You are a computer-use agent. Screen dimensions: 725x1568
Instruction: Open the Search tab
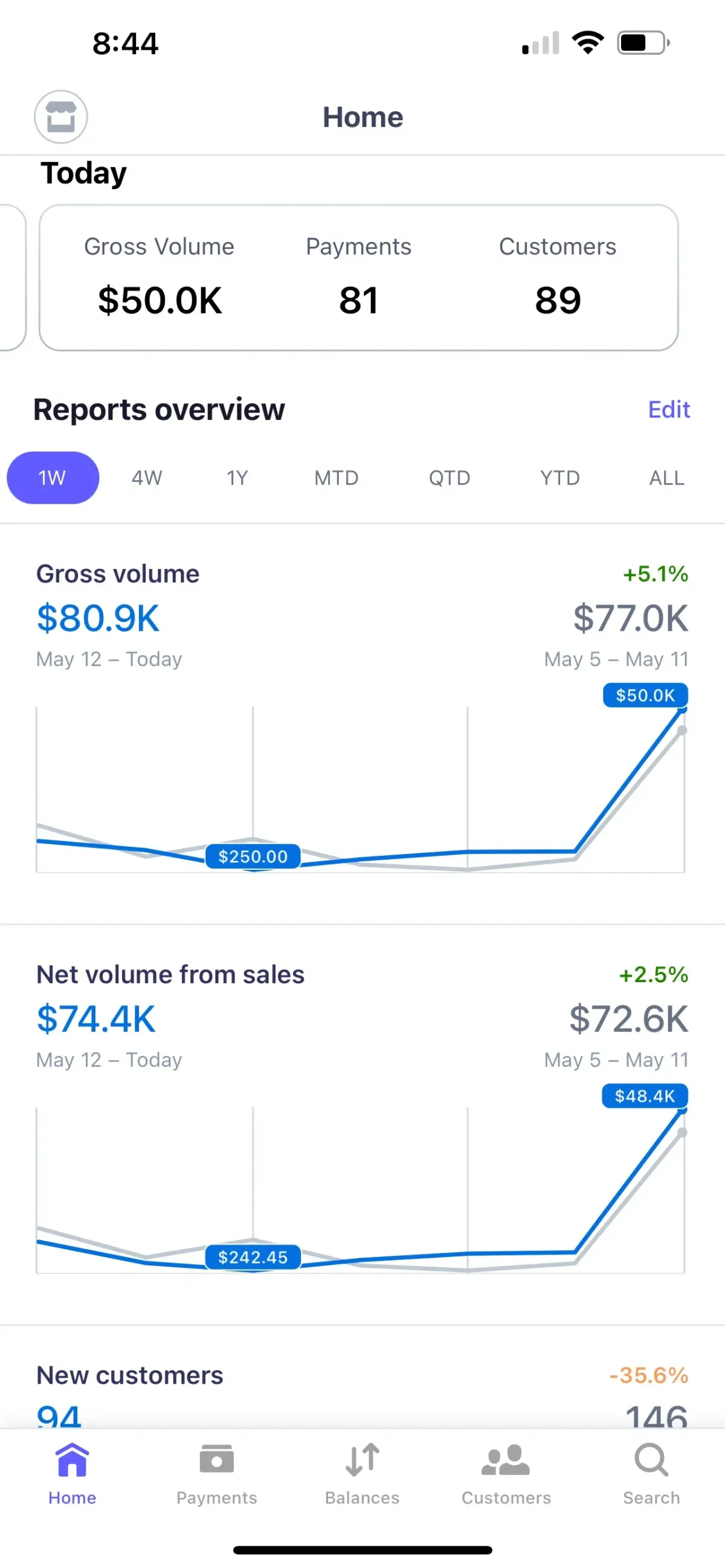651,1473
